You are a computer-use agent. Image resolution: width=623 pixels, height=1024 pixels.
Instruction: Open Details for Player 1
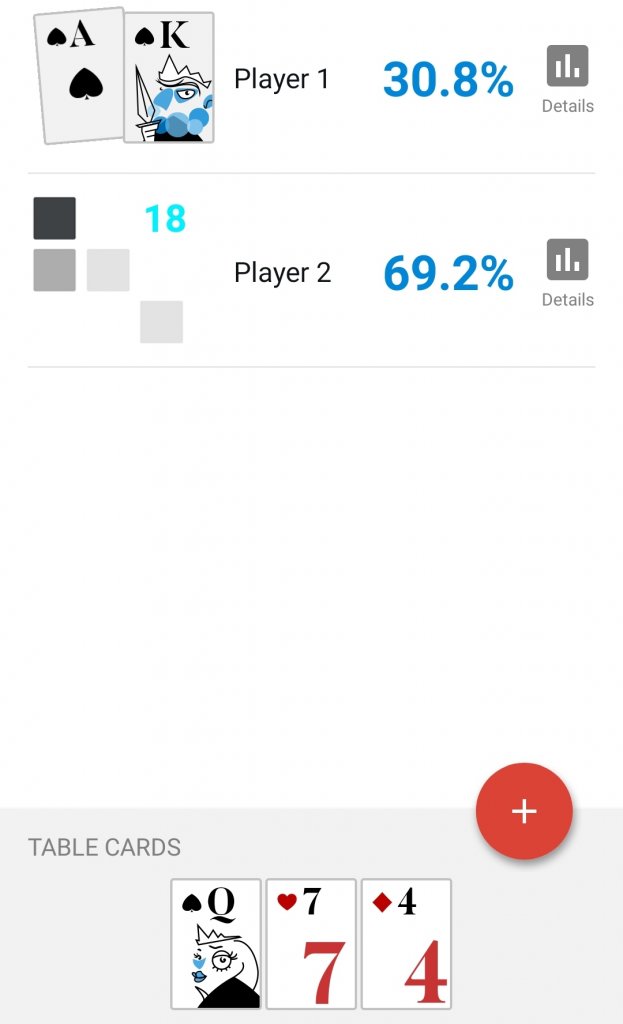click(x=567, y=79)
